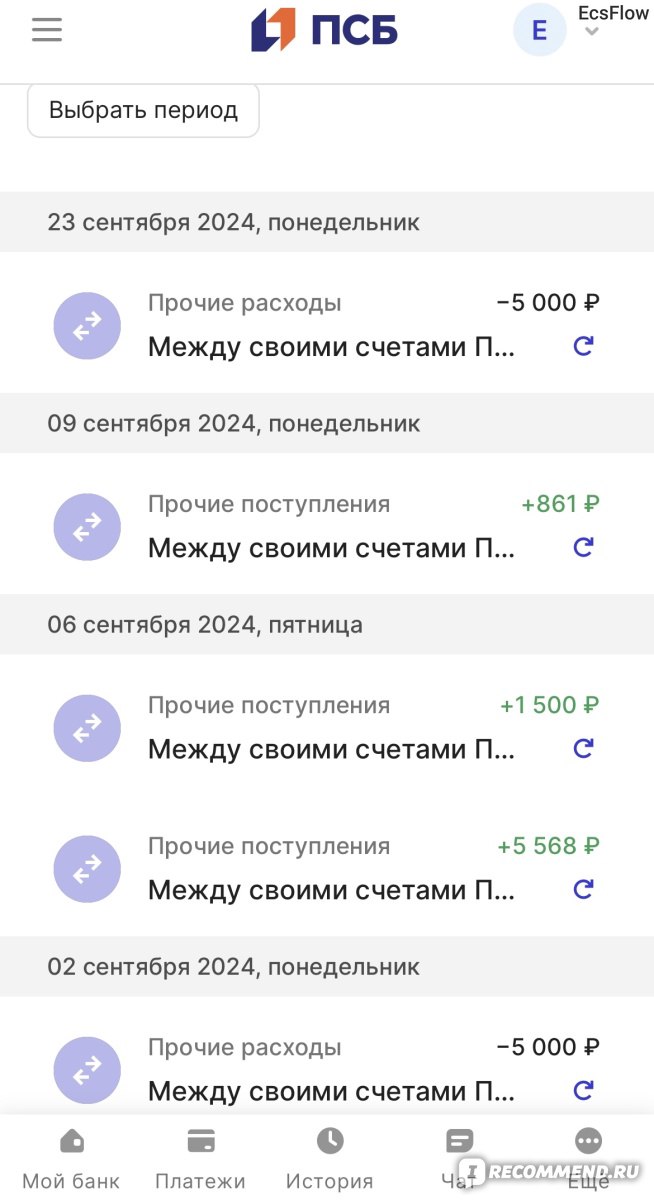Open the 23 сентября −5 000 ₽ transaction

tap(327, 323)
